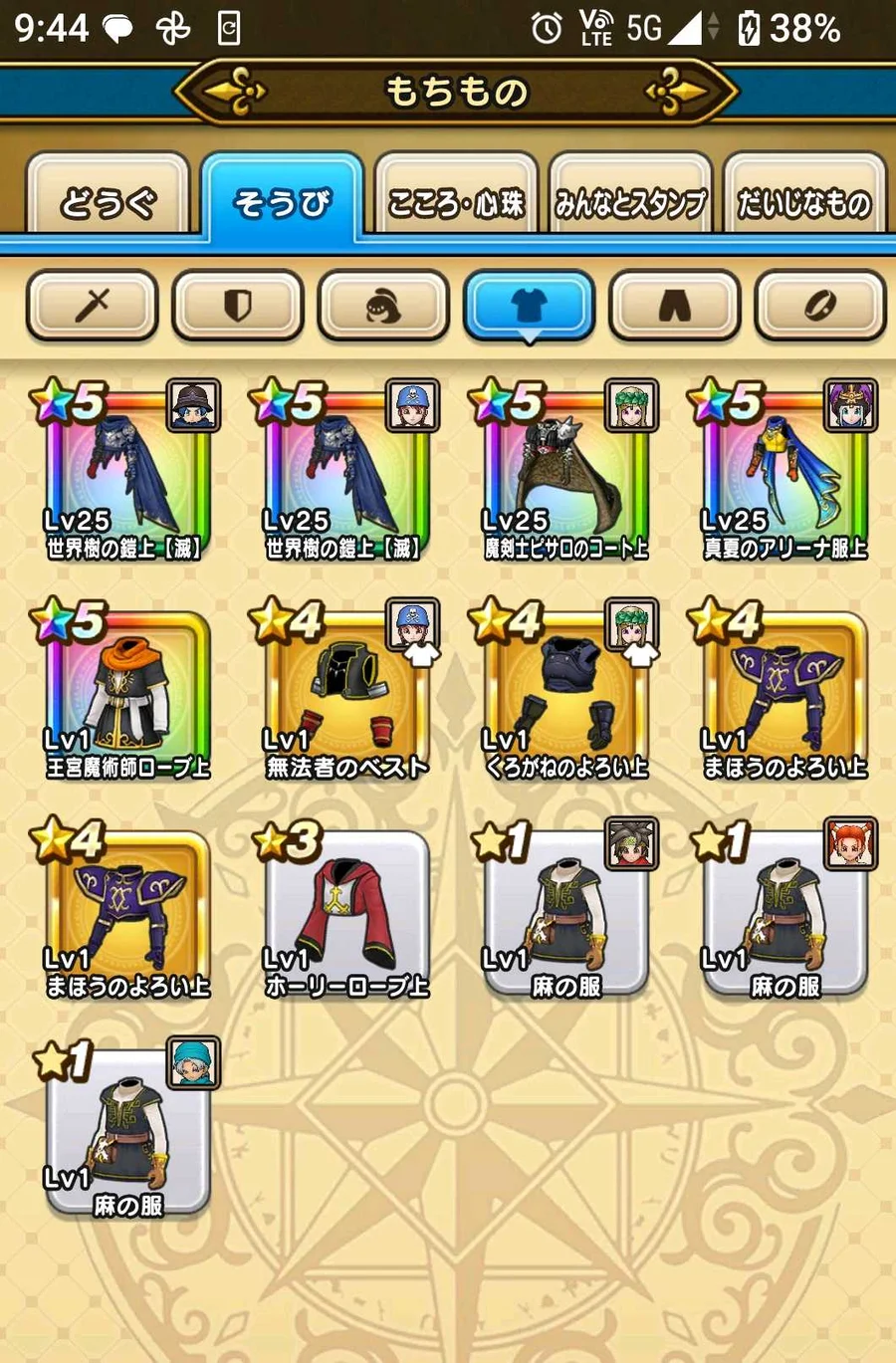
Task: Filter equipment by helmet icon
Action: click(383, 306)
